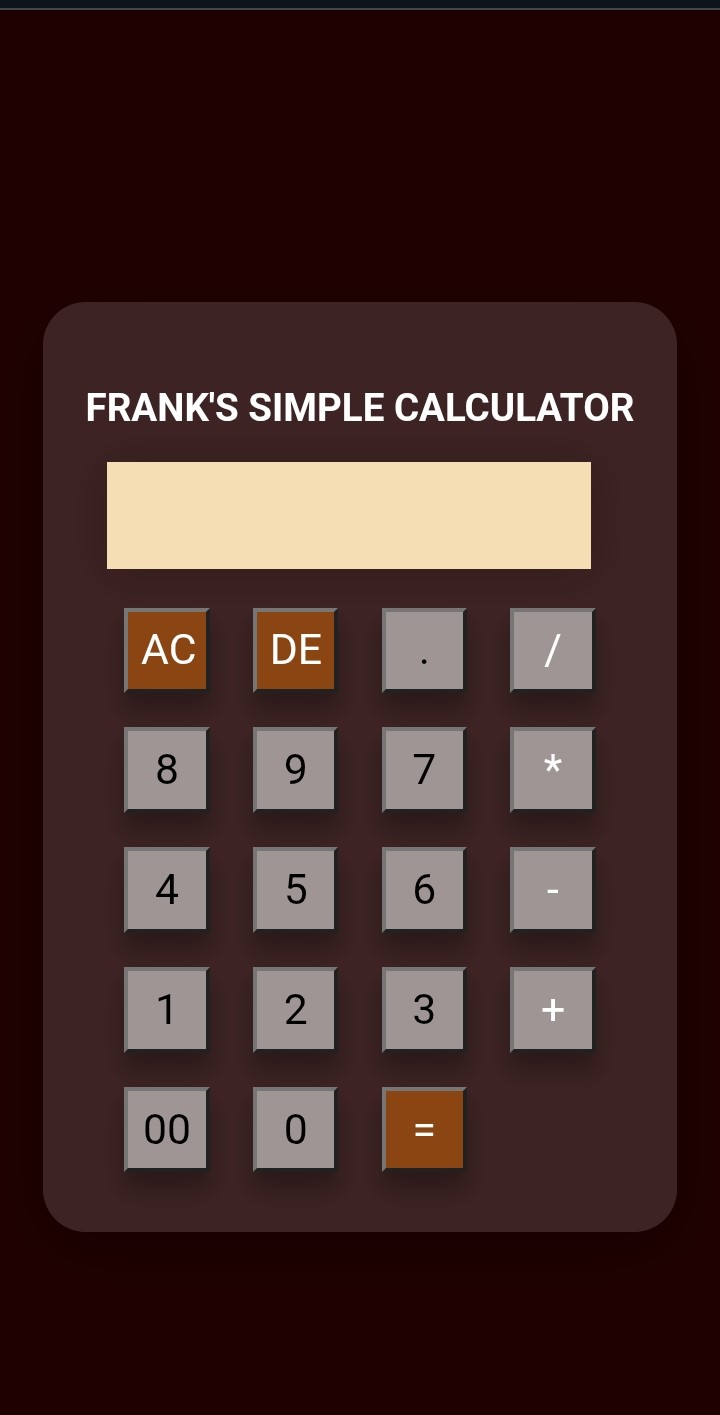Enter the digit 5
This screenshot has height=1415, width=720.
point(295,889)
